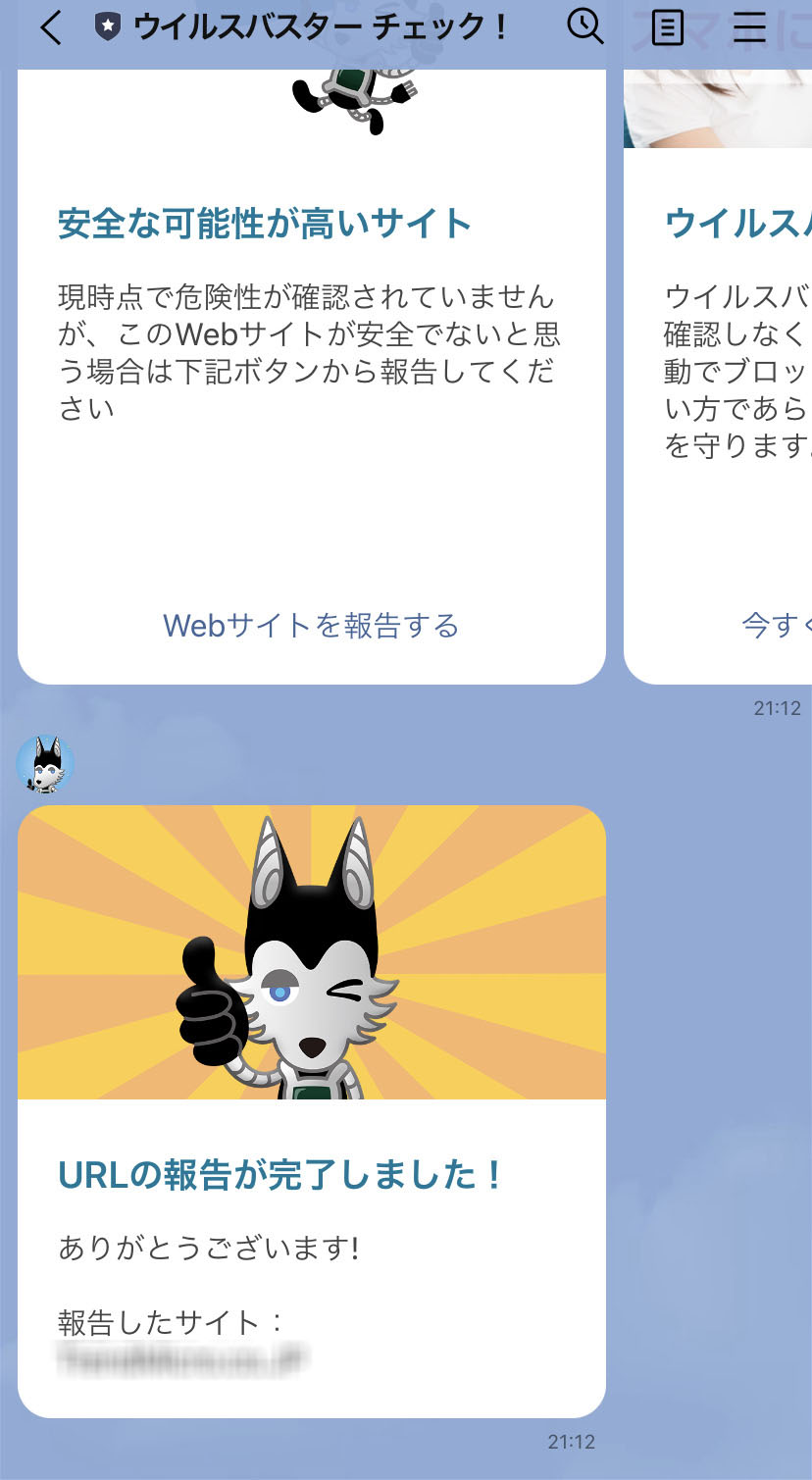The height and width of the screenshot is (1480, 812).
Task: Open the chat menu hamburger icon
Action: pyautogui.click(x=749, y=28)
